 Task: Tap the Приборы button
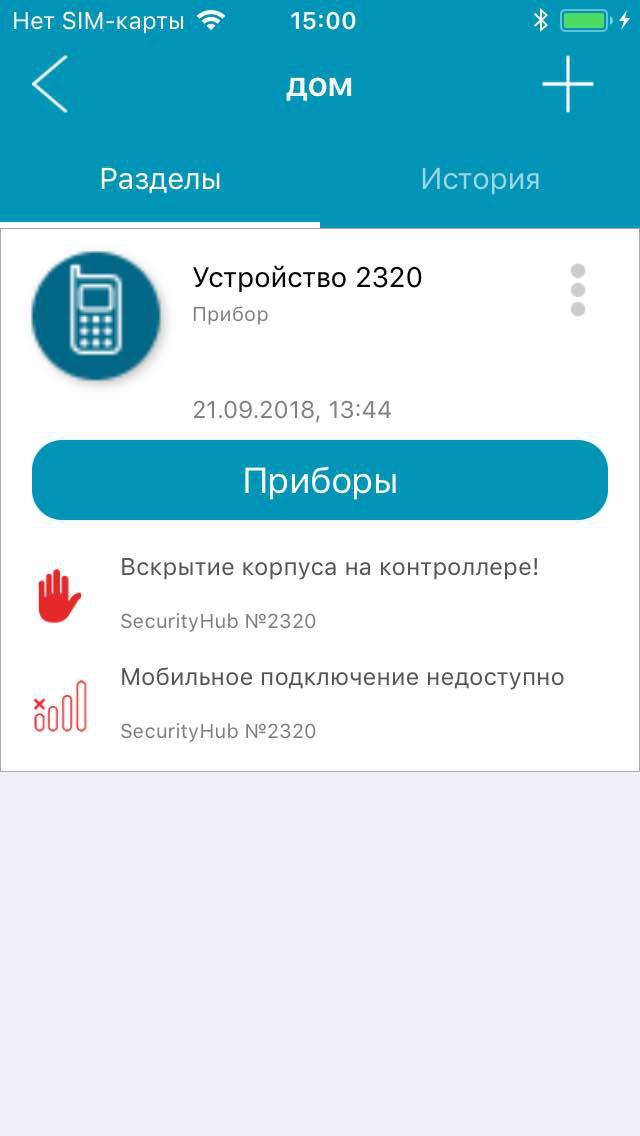tap(320, 480)
